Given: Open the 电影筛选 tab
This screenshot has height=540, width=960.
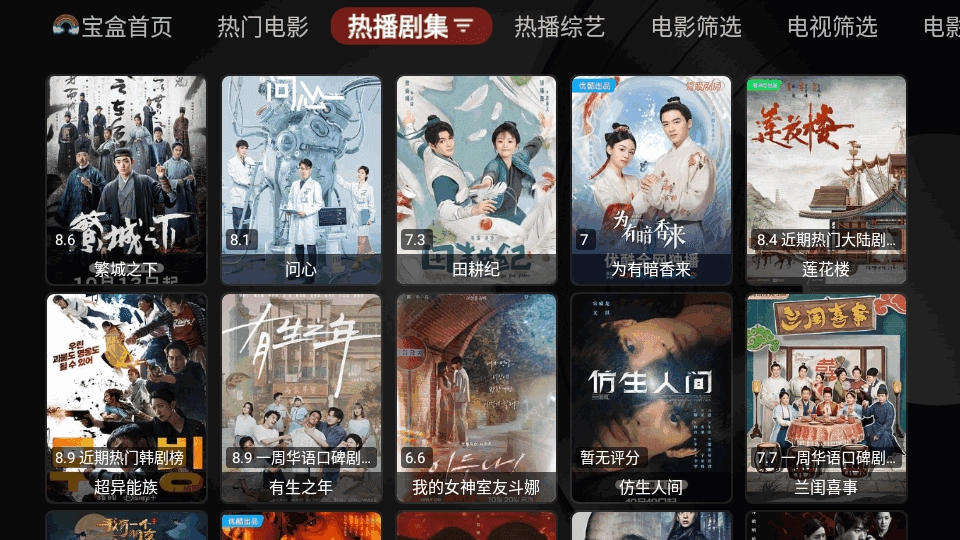Looking at the screenshot, I should pos(696,27).
